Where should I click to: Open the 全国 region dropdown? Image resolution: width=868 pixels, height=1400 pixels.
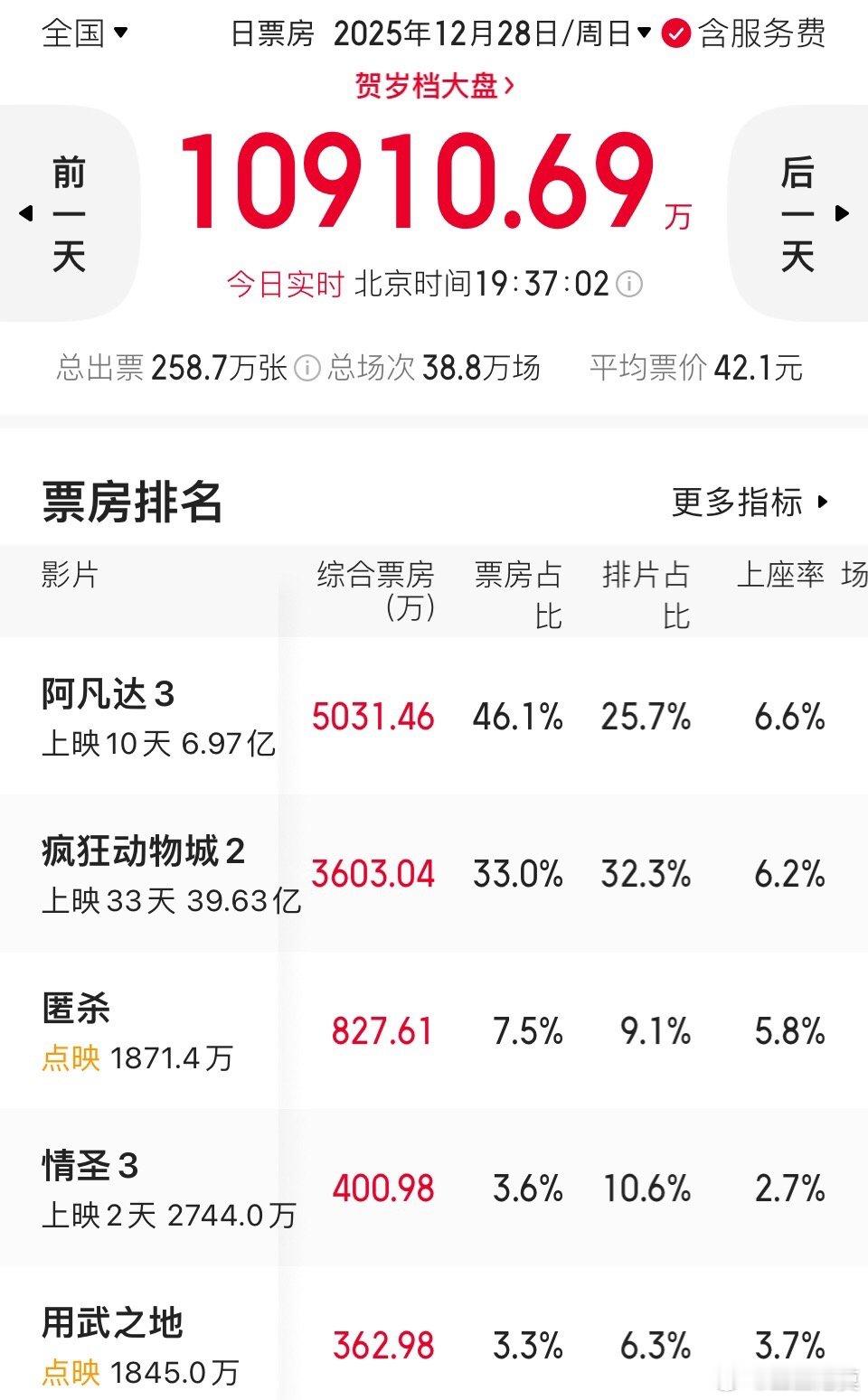click(83, 34)
